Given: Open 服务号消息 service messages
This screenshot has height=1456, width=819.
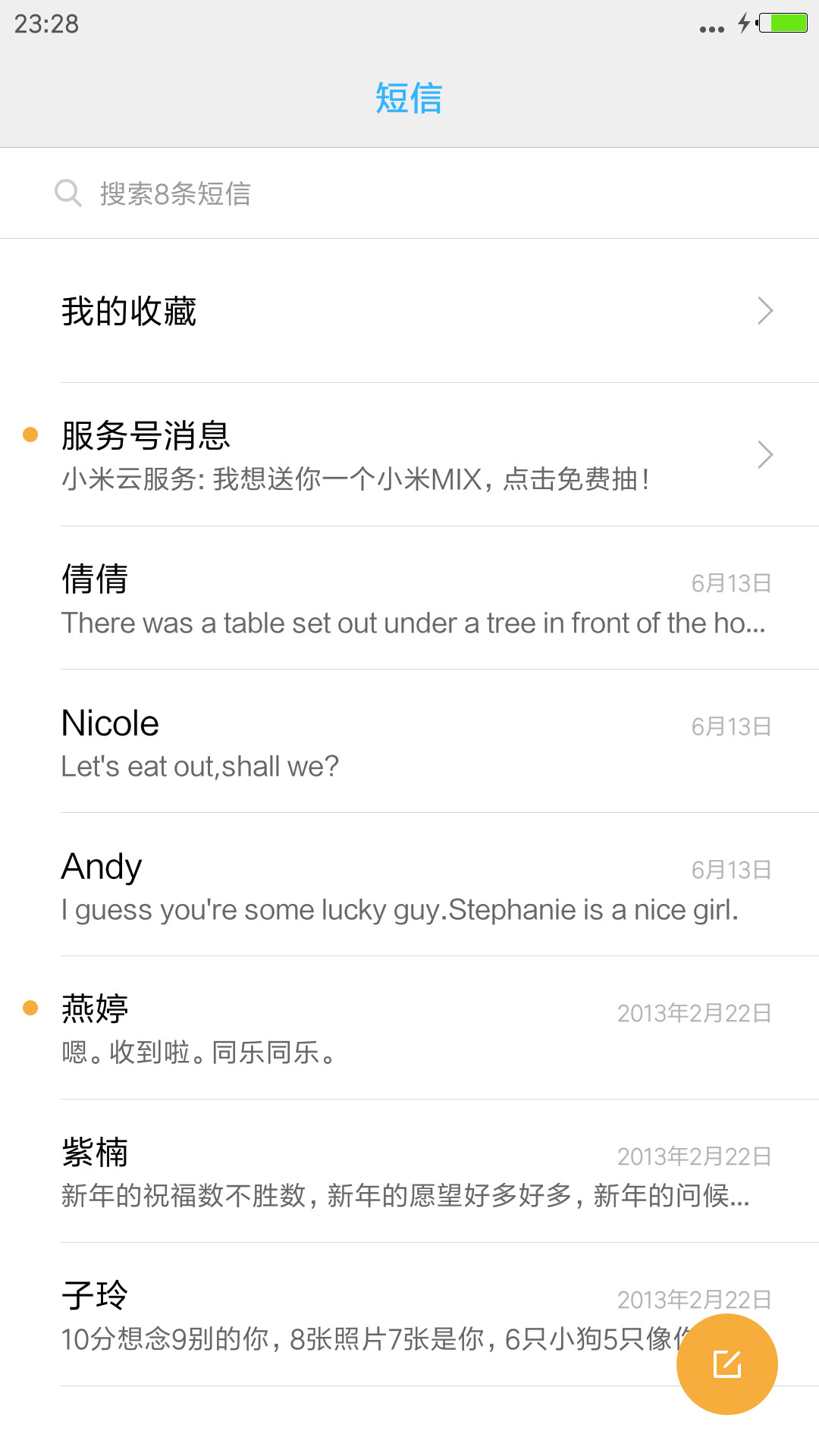Looking at the screenshot, I should click(x=409, y=454).
